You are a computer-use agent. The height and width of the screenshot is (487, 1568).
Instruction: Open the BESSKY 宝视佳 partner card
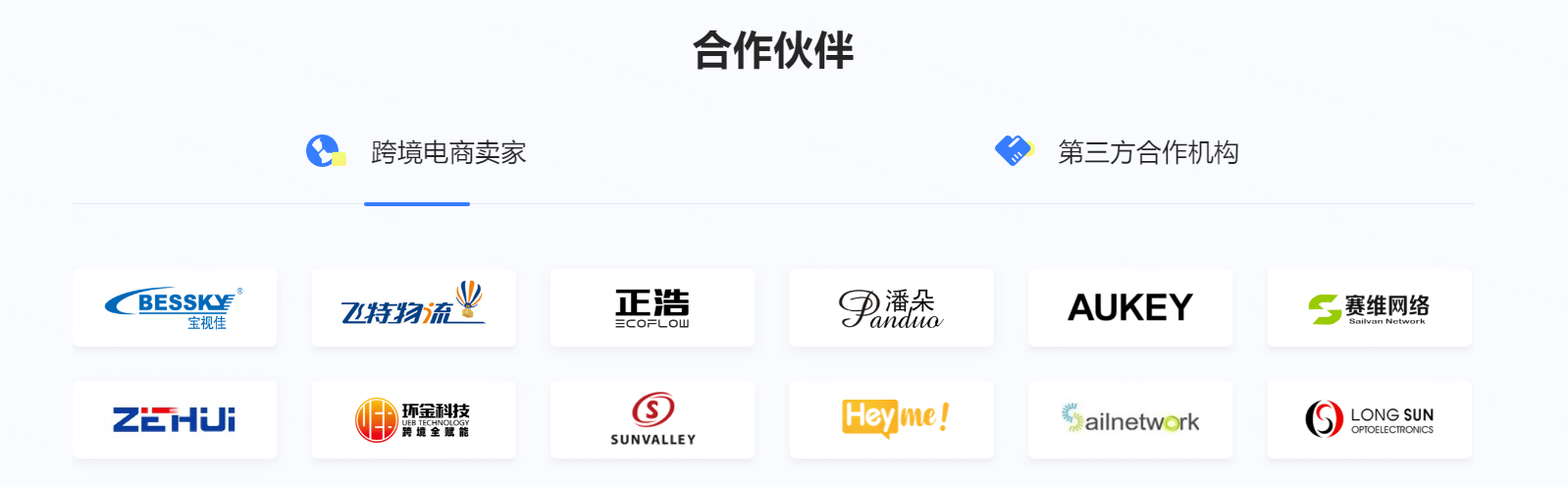point(175,307)
